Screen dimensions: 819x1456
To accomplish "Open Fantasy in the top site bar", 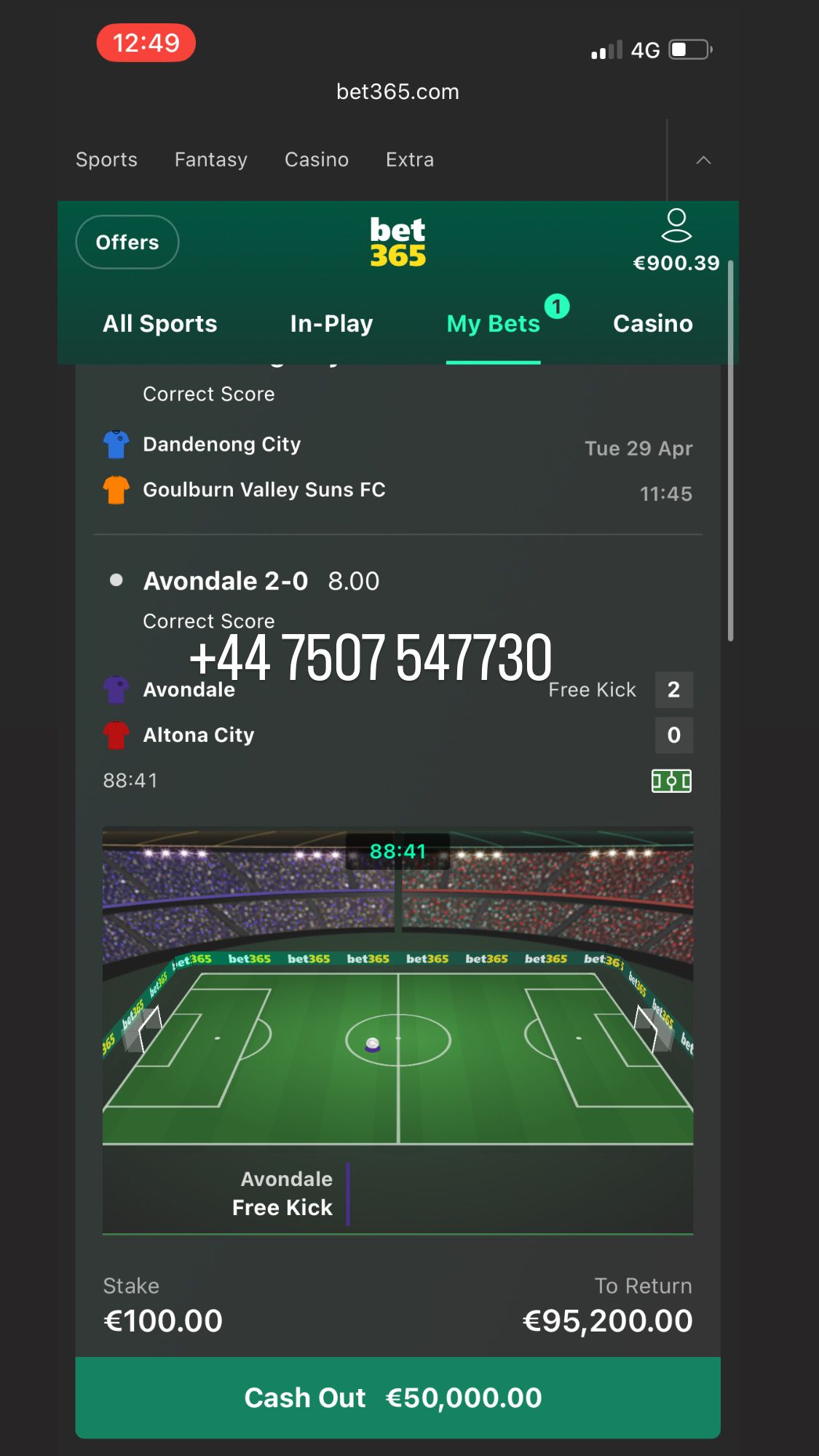I will (211, 159).
